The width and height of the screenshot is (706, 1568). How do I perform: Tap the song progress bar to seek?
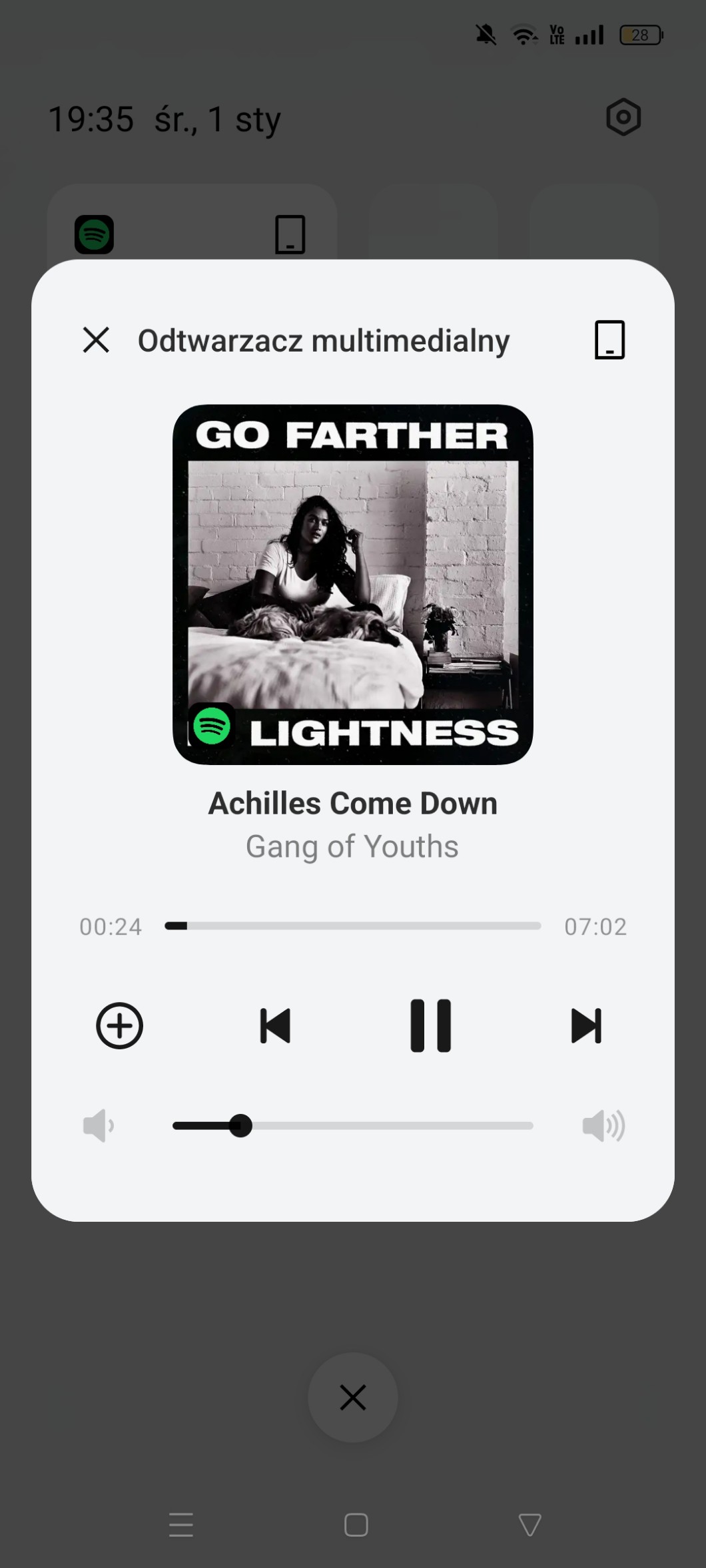point(353,925)
